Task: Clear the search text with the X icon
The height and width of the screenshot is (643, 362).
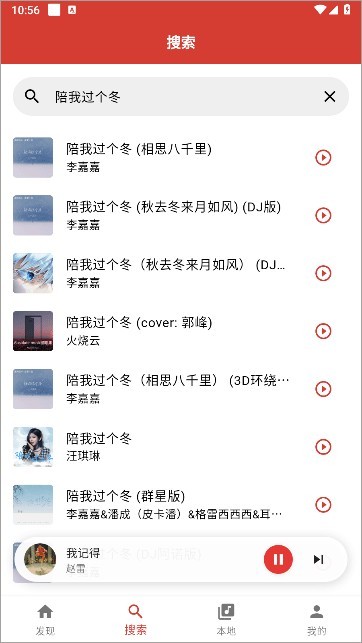Action: pyautogui.click(x=330, y=97)
